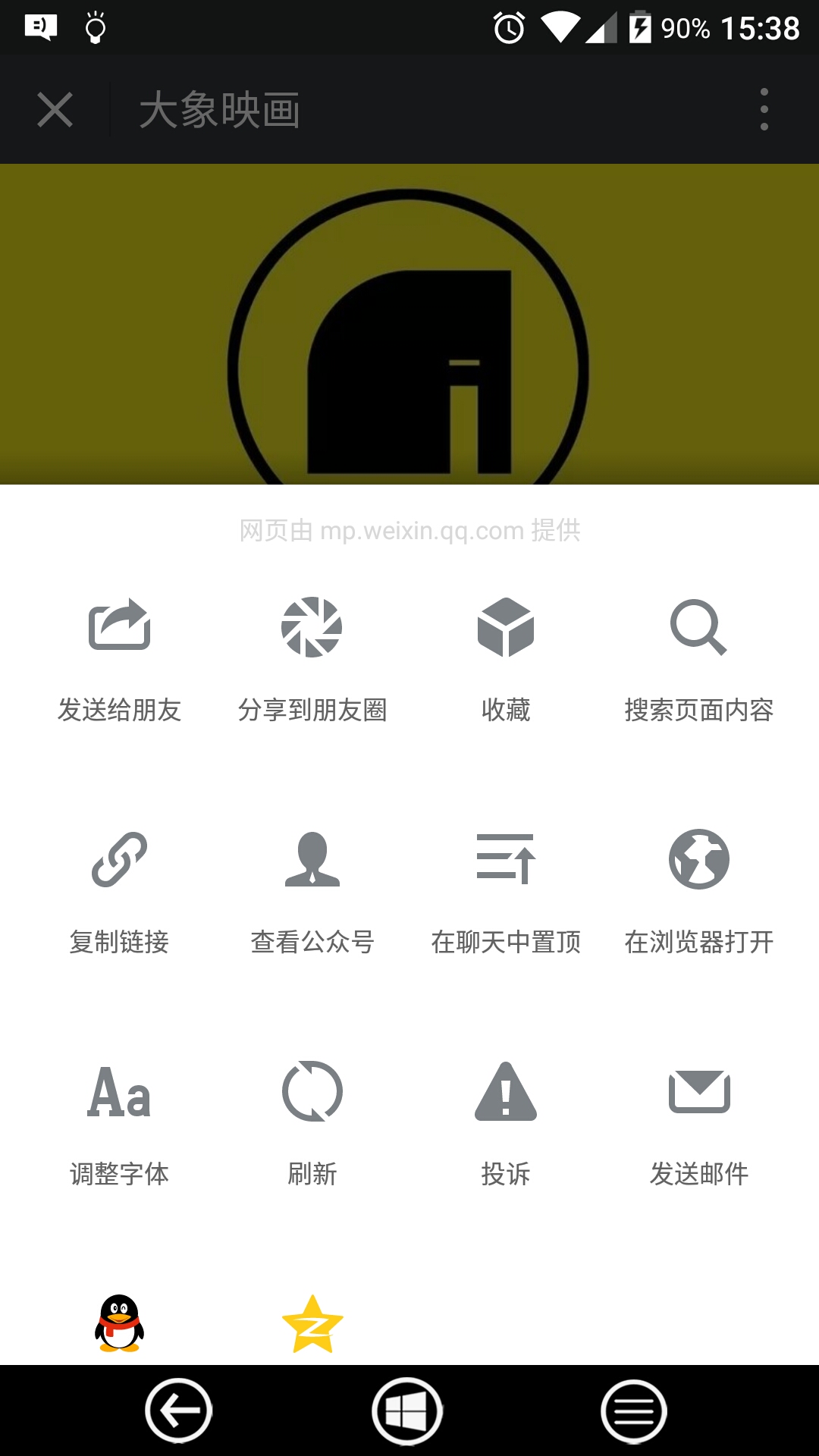Share to QQ using the penguin icon

(x=119, y=1323)
